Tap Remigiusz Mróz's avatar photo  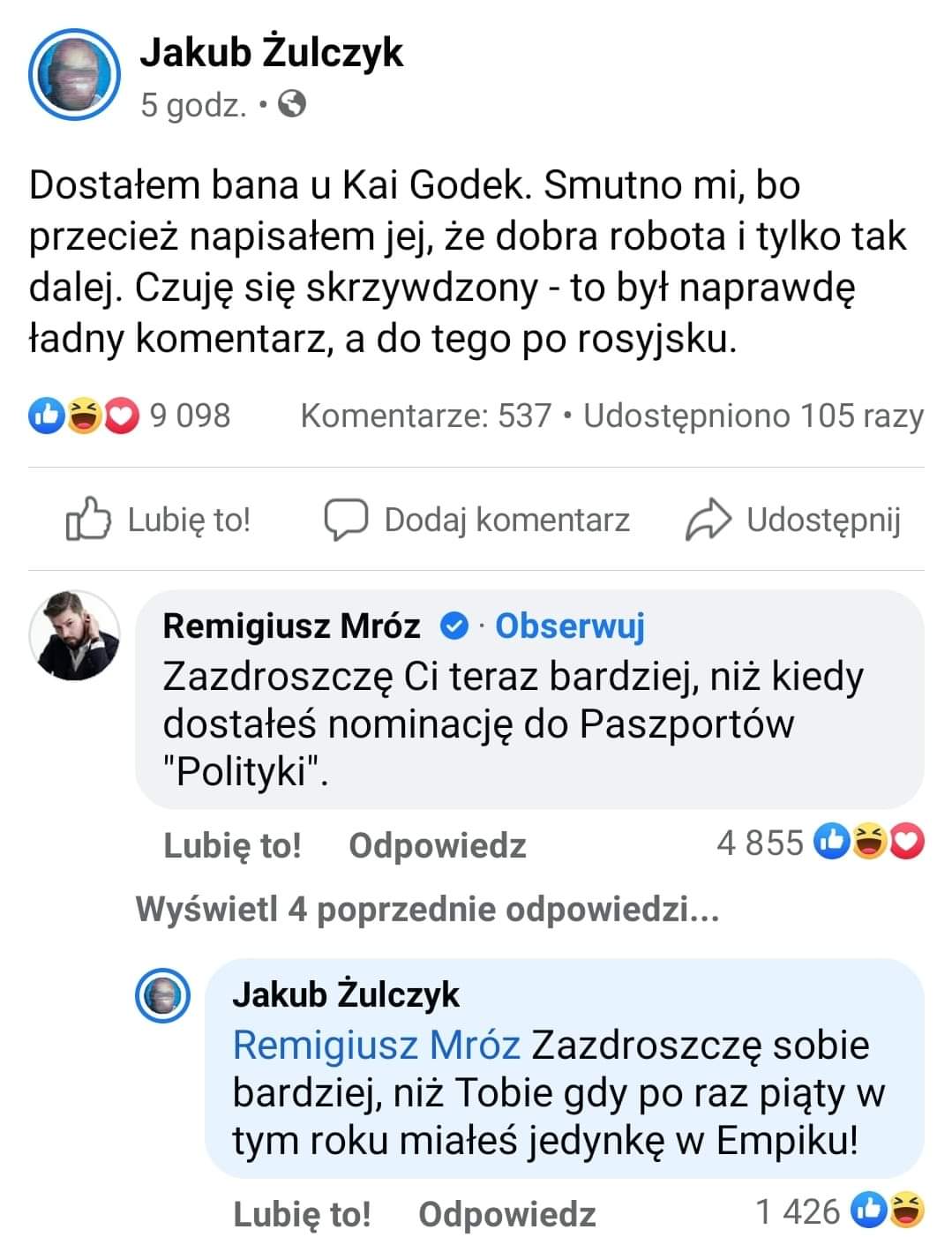pyautogui.click(x=74, y=635)
